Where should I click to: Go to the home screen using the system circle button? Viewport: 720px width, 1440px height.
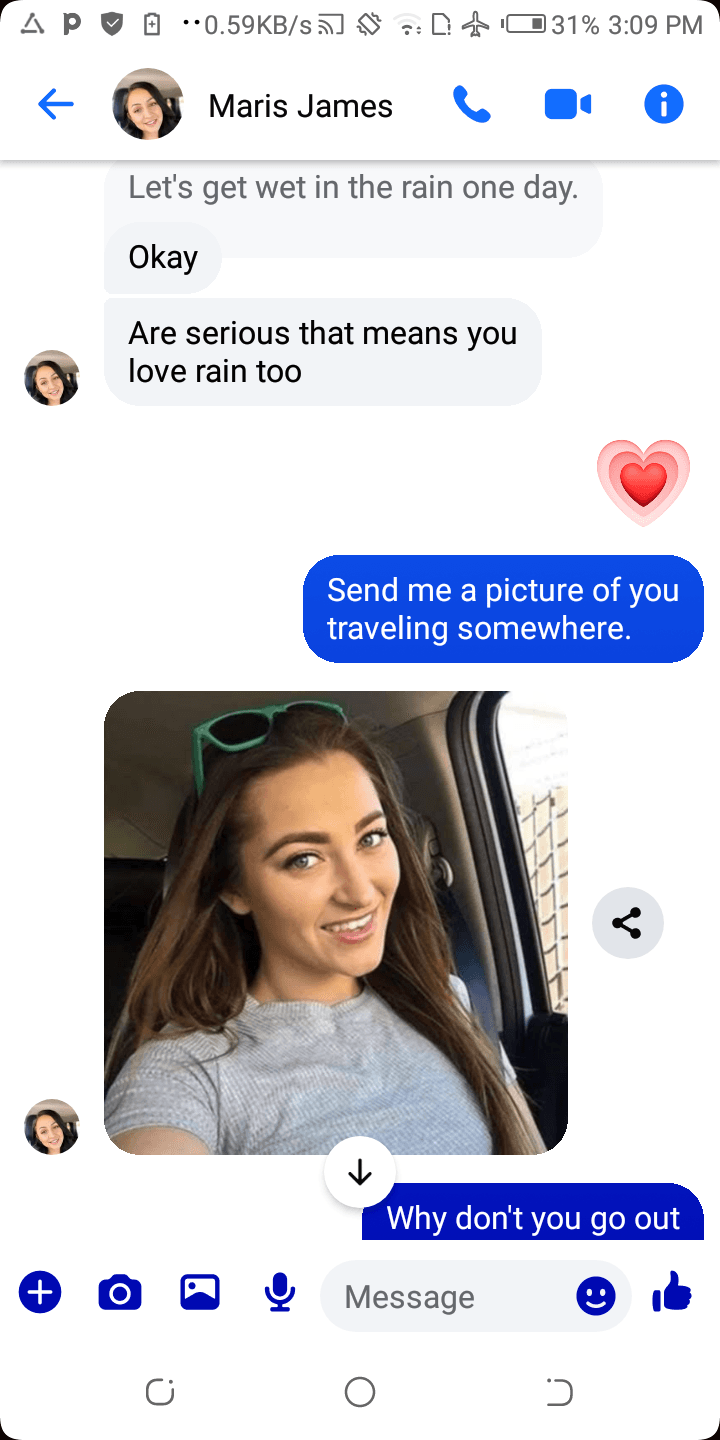pyautogui.click(x=360, y=1392)
